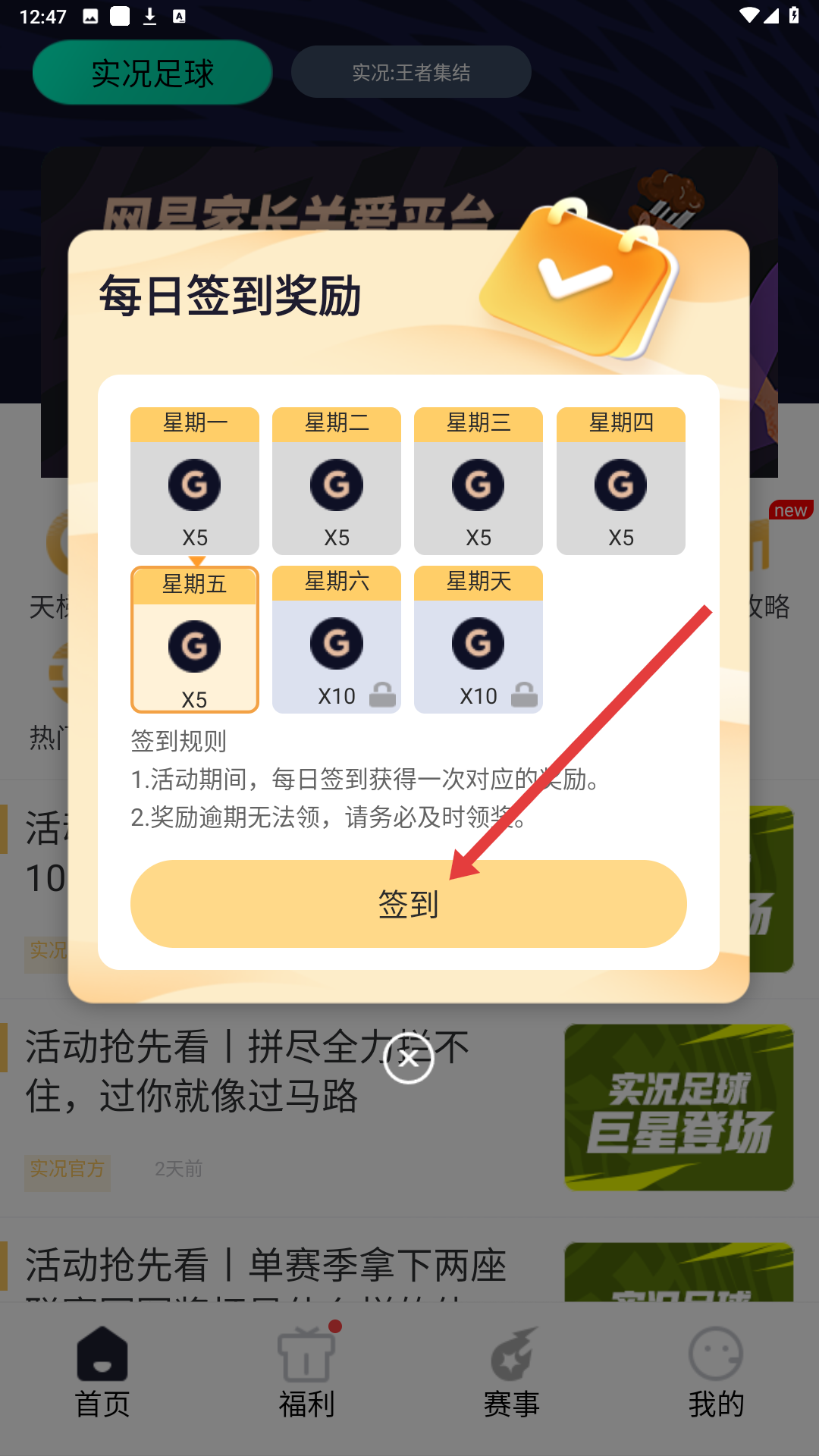Viewport: 819px width, 1456px height.
Task: Open the 我的 profile tab
Action: pos(716,1374)
